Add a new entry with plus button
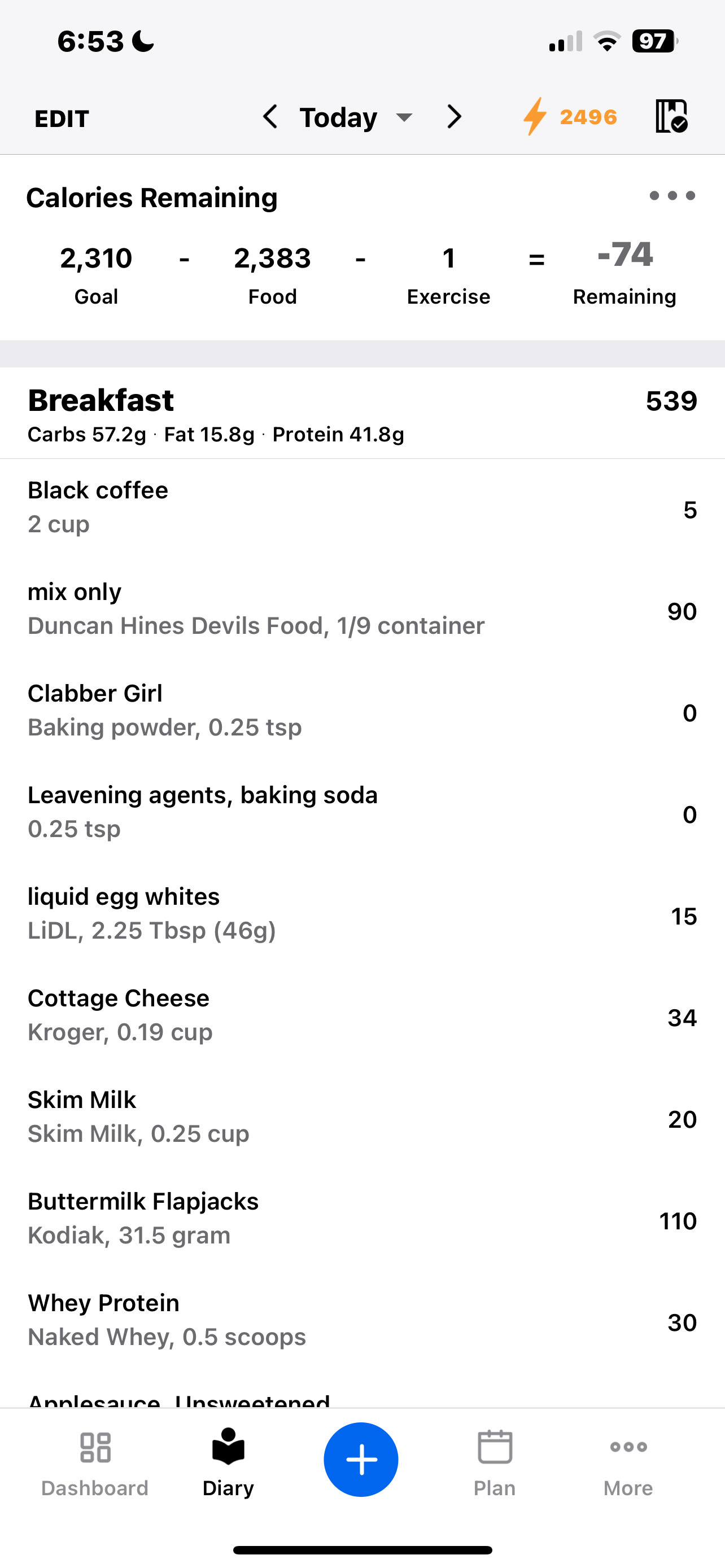 (x=361, y=1459)
